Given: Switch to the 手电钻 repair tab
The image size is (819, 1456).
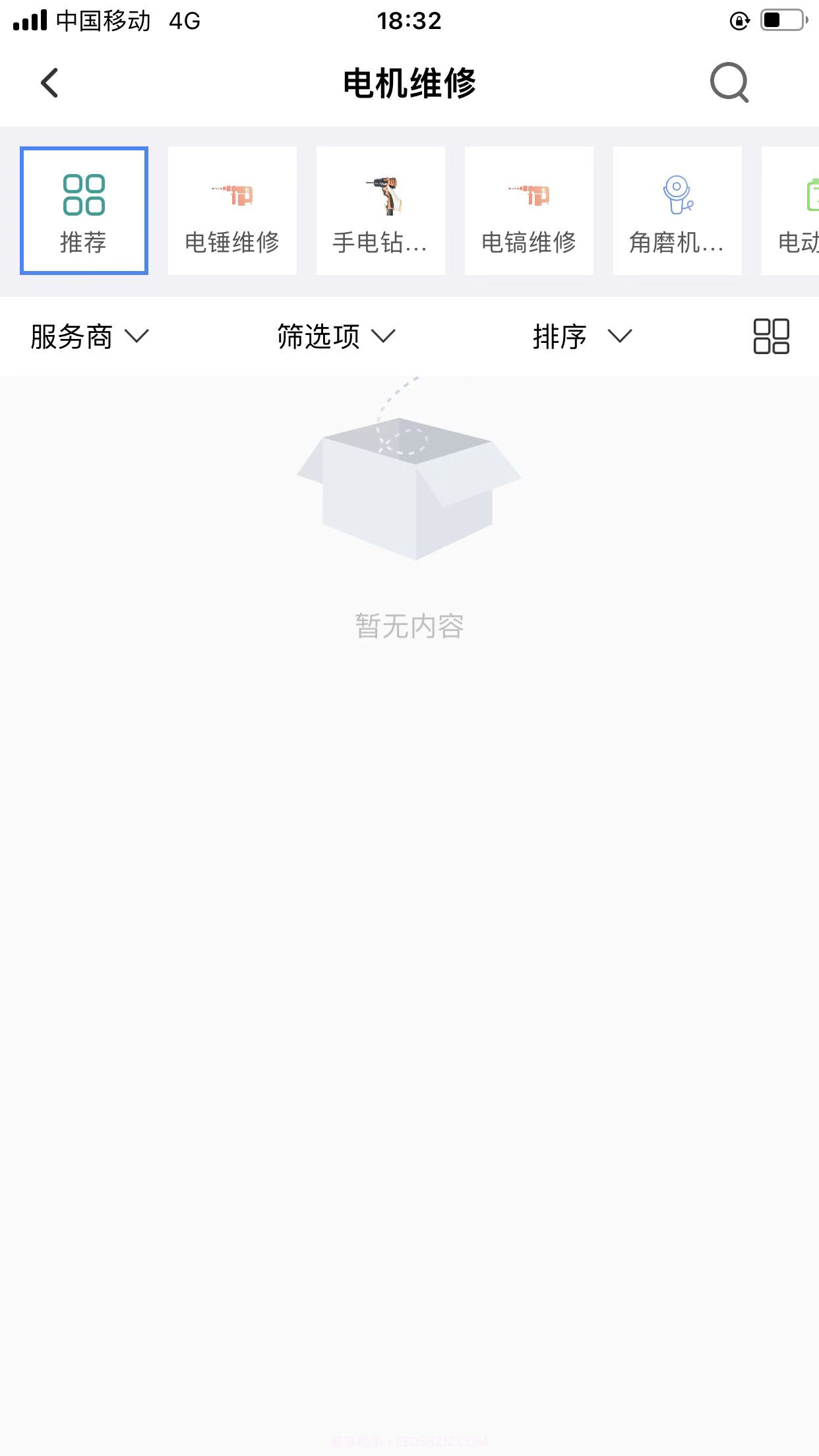Looking at the screenshot, I should pyautogui.click(x=380, y=210).
